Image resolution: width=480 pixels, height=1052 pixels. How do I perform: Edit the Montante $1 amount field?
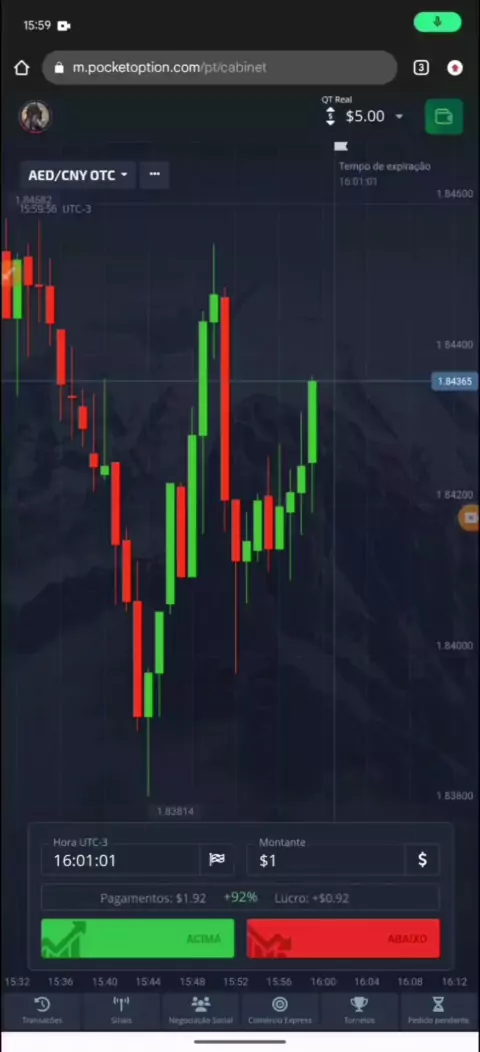(x=326, y=860)
